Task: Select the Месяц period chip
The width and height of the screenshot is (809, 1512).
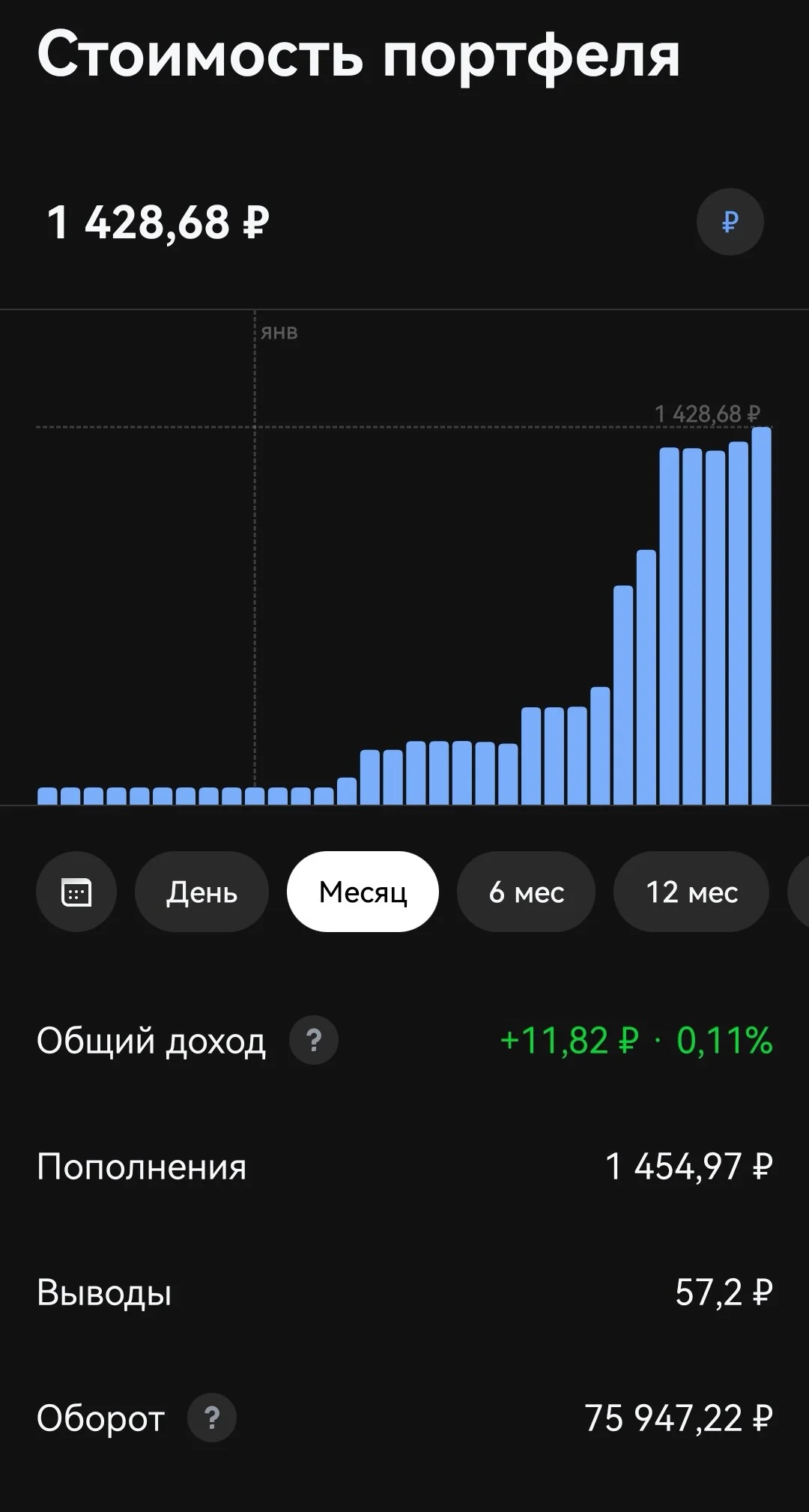Action: (x=363, y=892)
